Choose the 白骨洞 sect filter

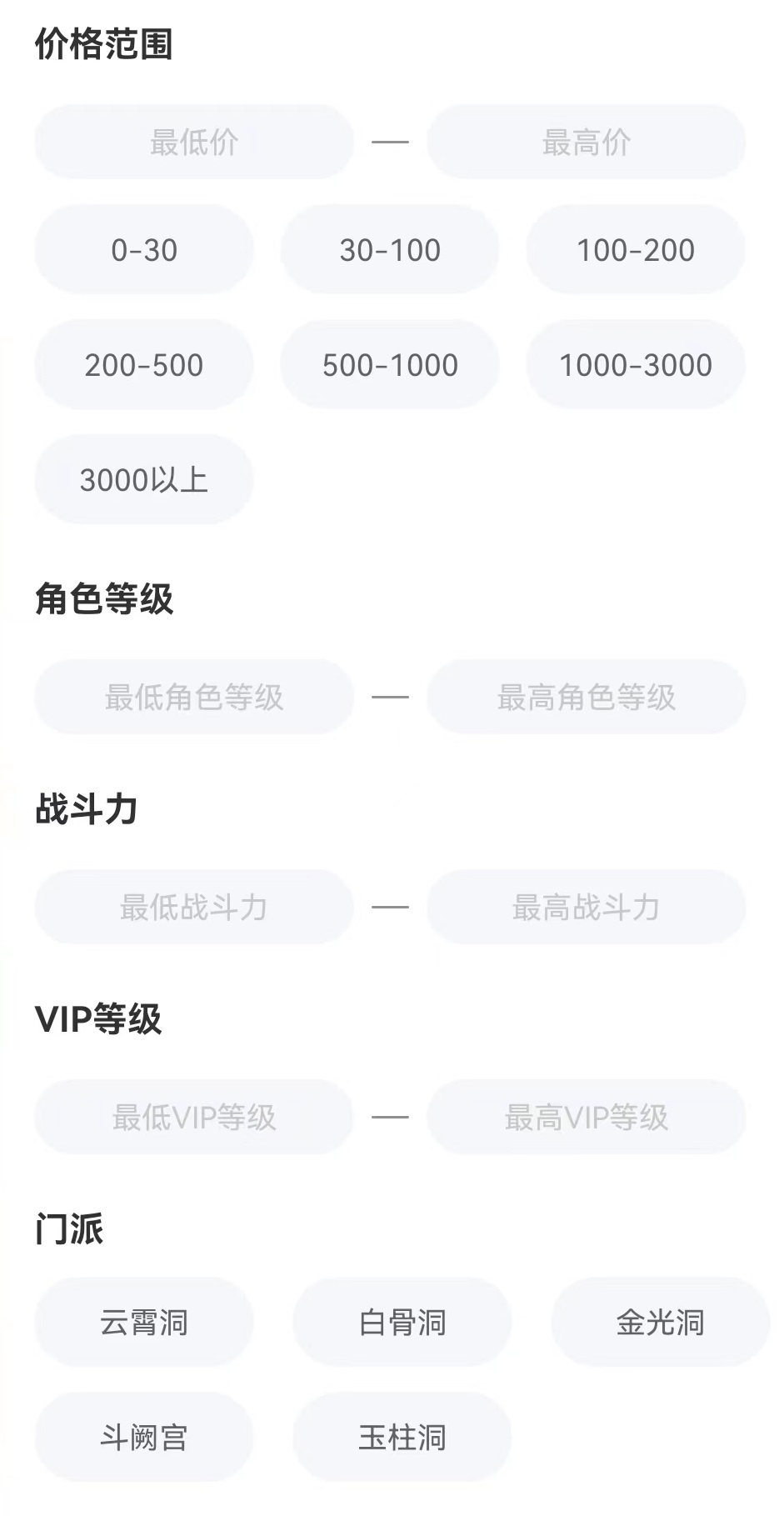(402, 1322)
